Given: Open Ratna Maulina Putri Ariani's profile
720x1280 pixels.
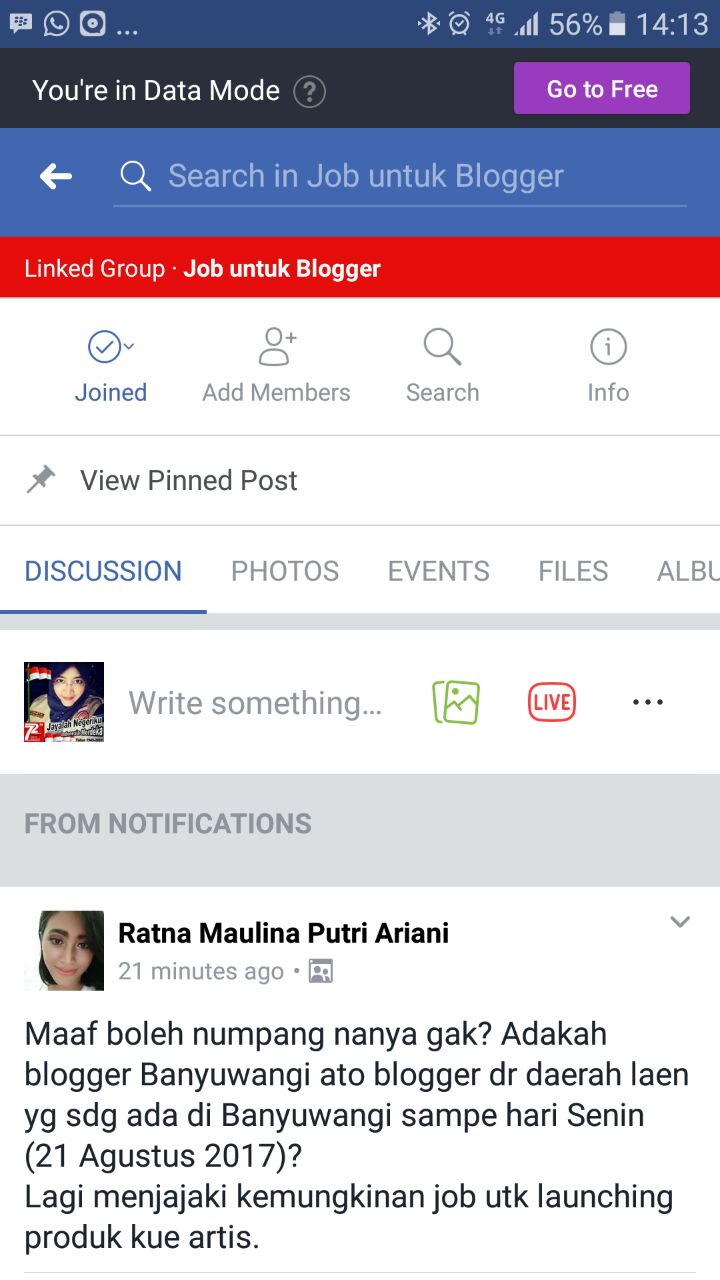Looking at the screenshot, I should coord(283,933).
